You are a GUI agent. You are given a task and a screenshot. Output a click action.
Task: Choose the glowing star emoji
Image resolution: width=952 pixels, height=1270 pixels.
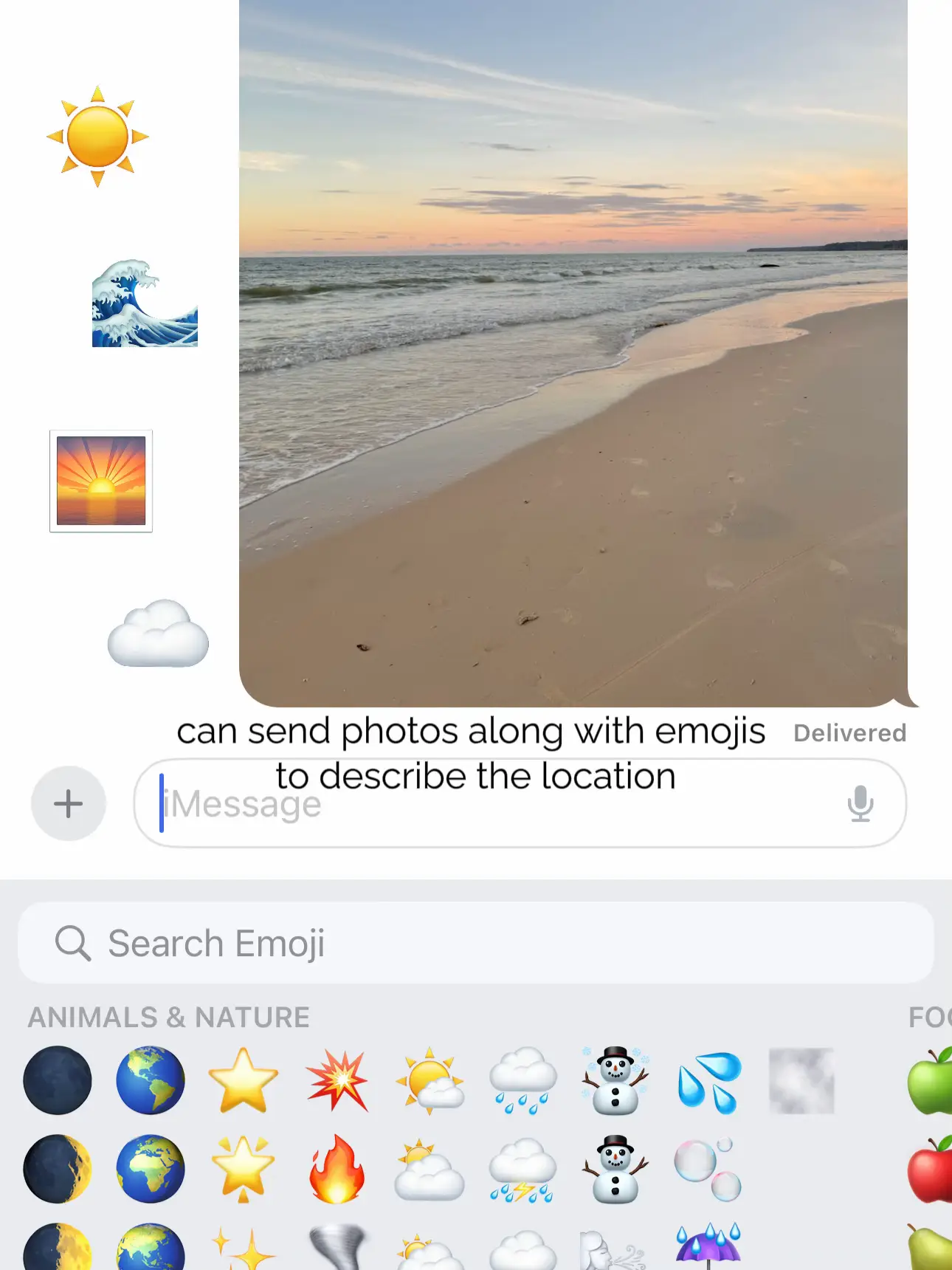244,1170
